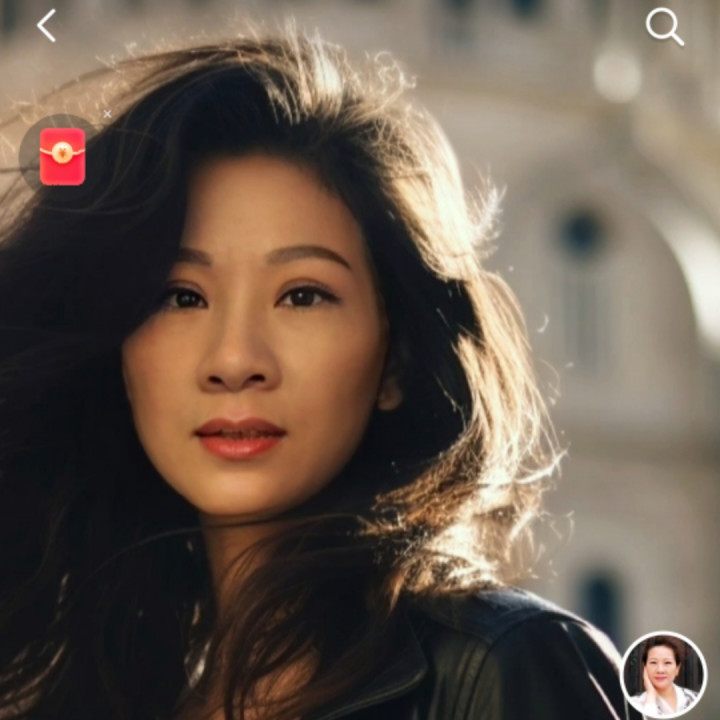720x720 pixels.
Task: Open the circular profile avatar thumbnail
Action: (x=664, y=674)
